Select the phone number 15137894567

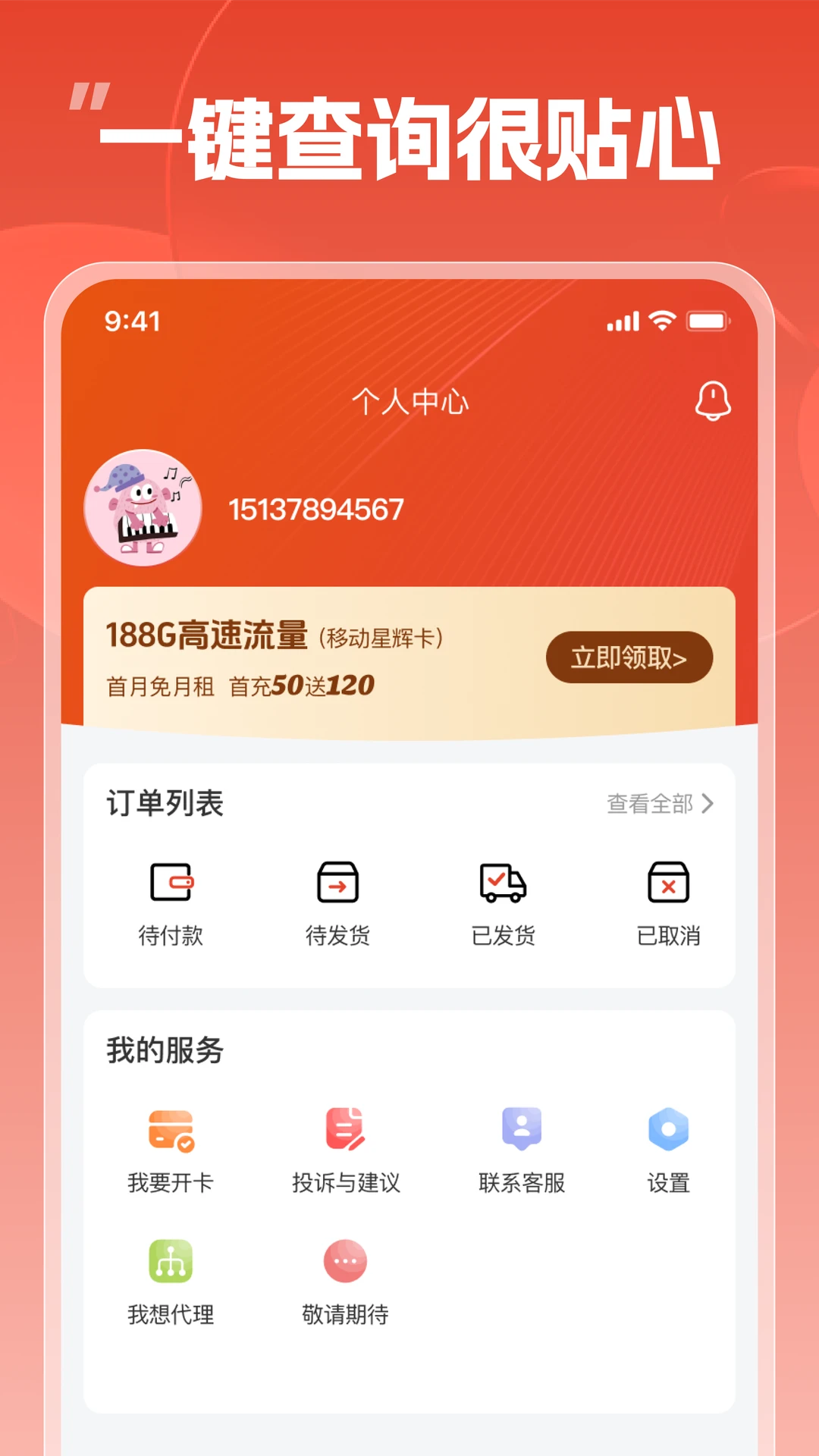[x=318, y=510]
